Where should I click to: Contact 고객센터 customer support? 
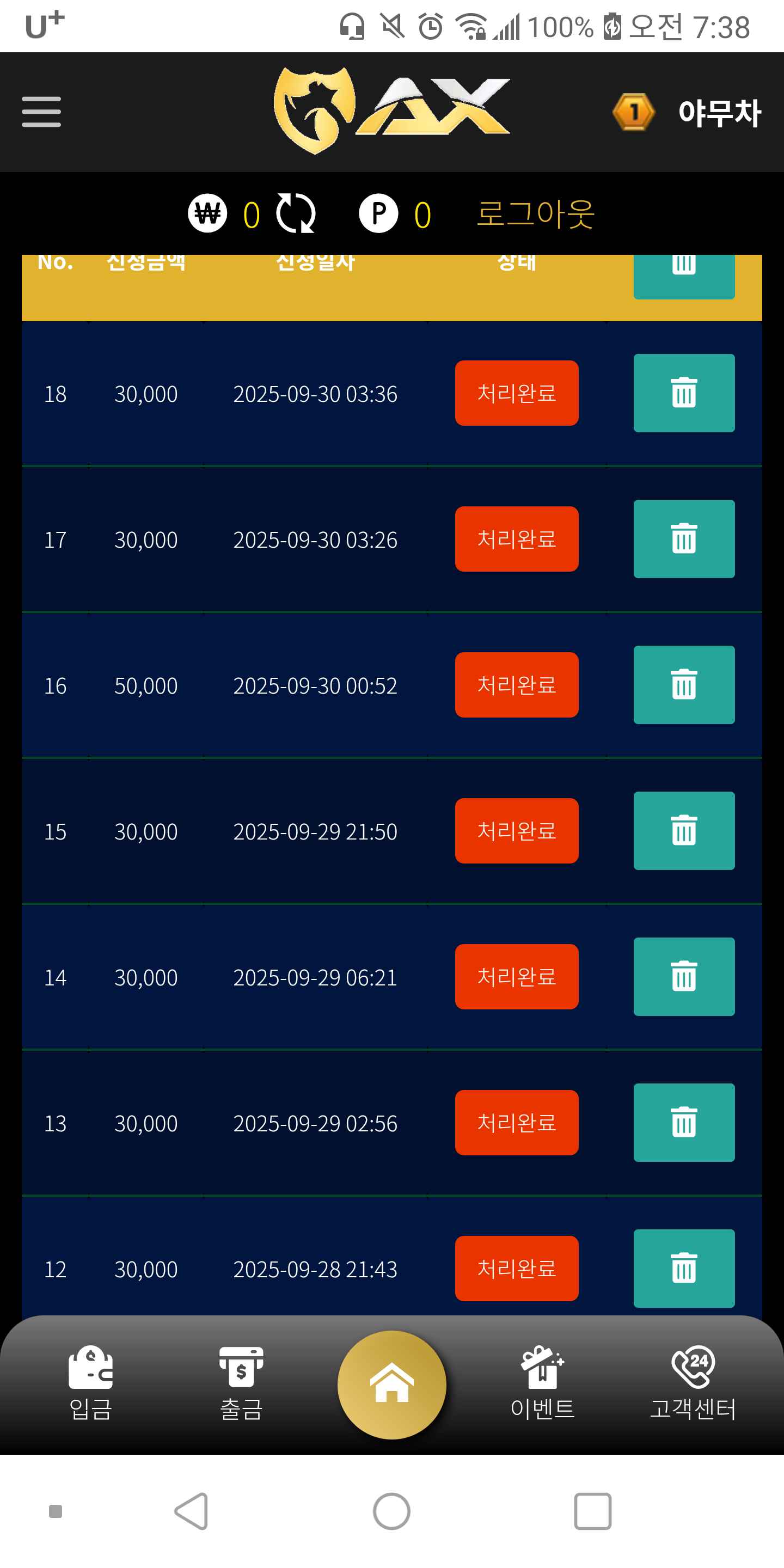693,1383
